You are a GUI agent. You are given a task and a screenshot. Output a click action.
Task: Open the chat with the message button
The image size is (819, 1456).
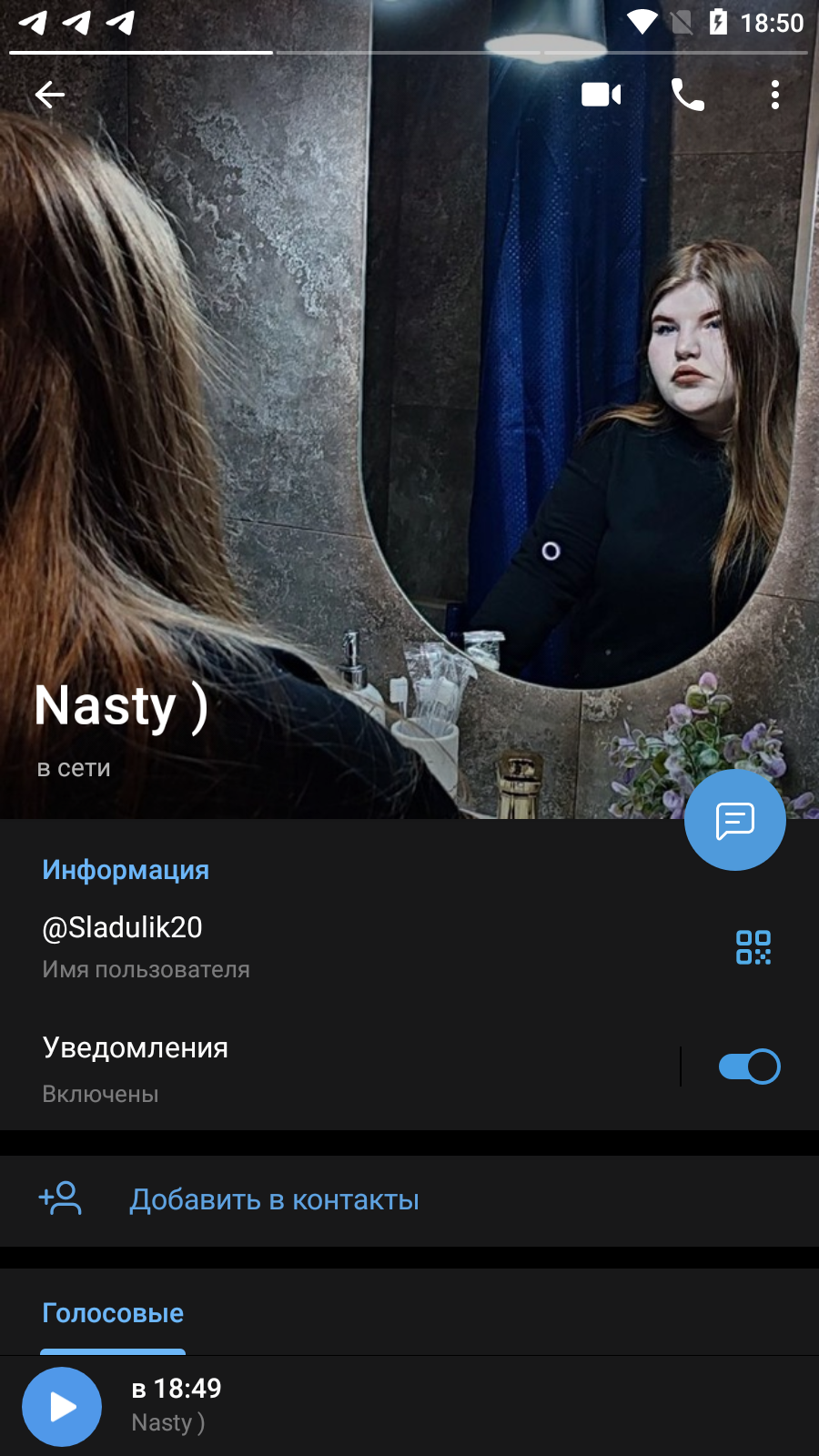[735, 820]
